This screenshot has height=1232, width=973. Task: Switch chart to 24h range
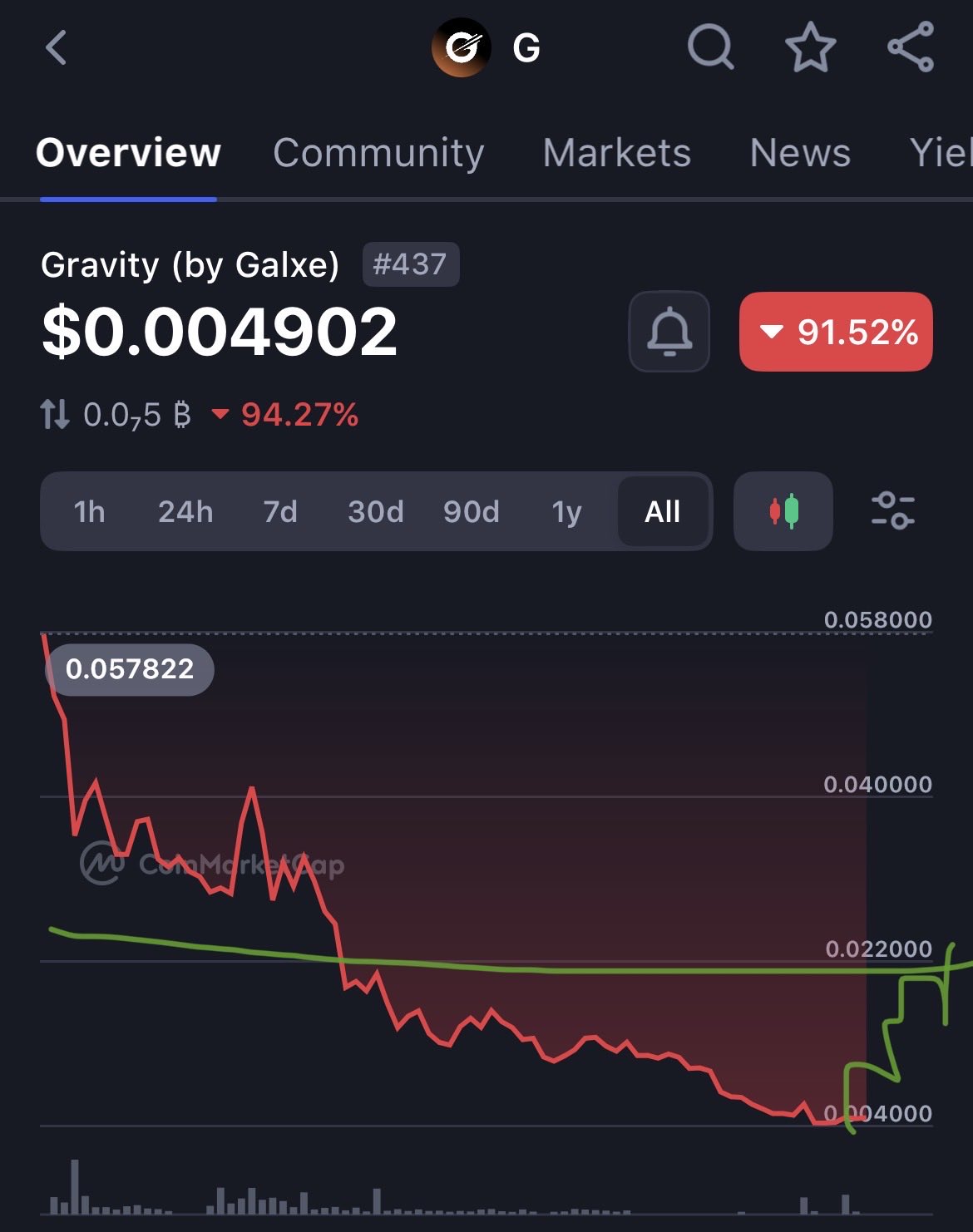(185, 511)
